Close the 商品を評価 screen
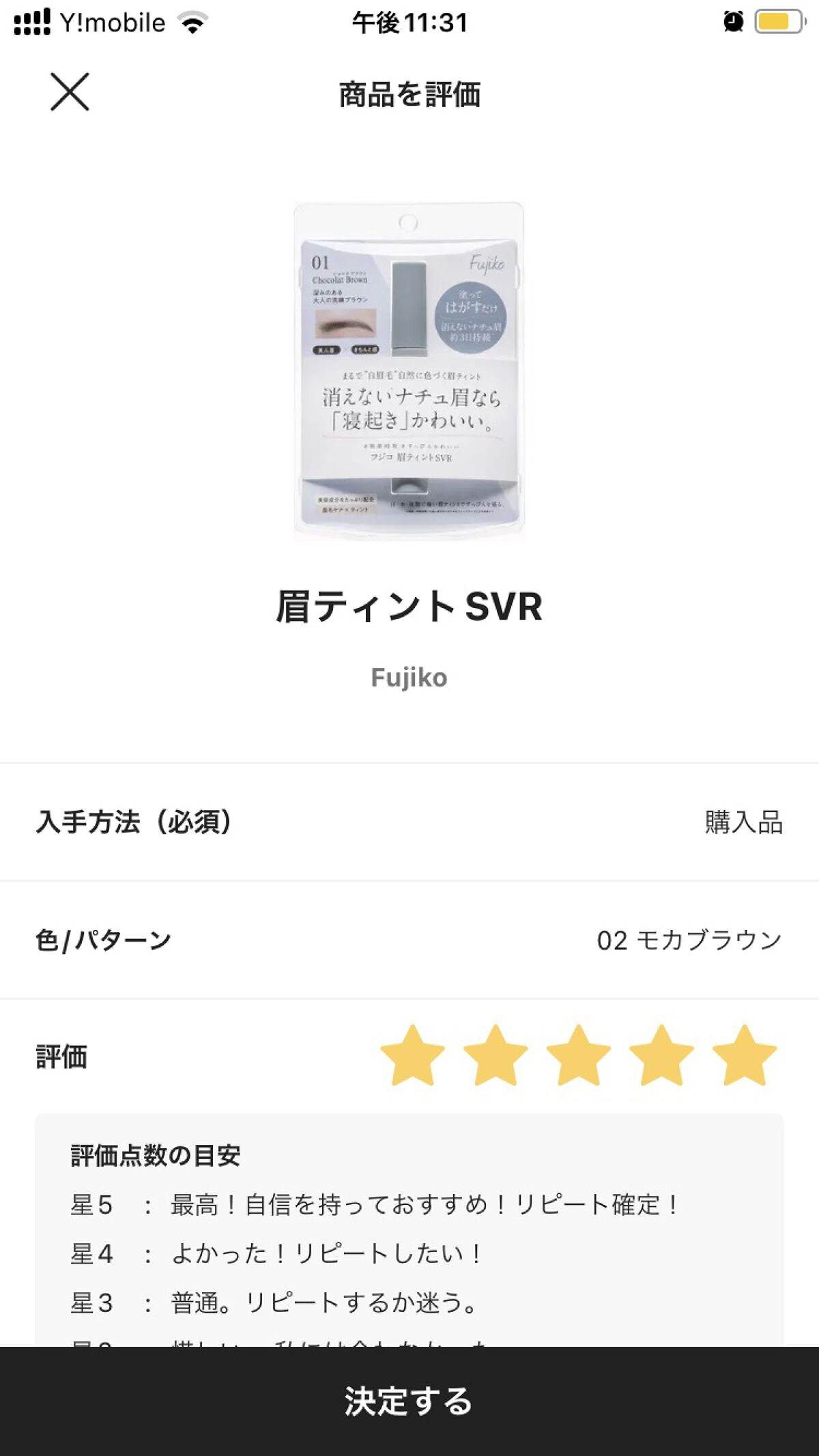Screen dimensions: 819x1456 pyautogui.click(x=70, y=92)
